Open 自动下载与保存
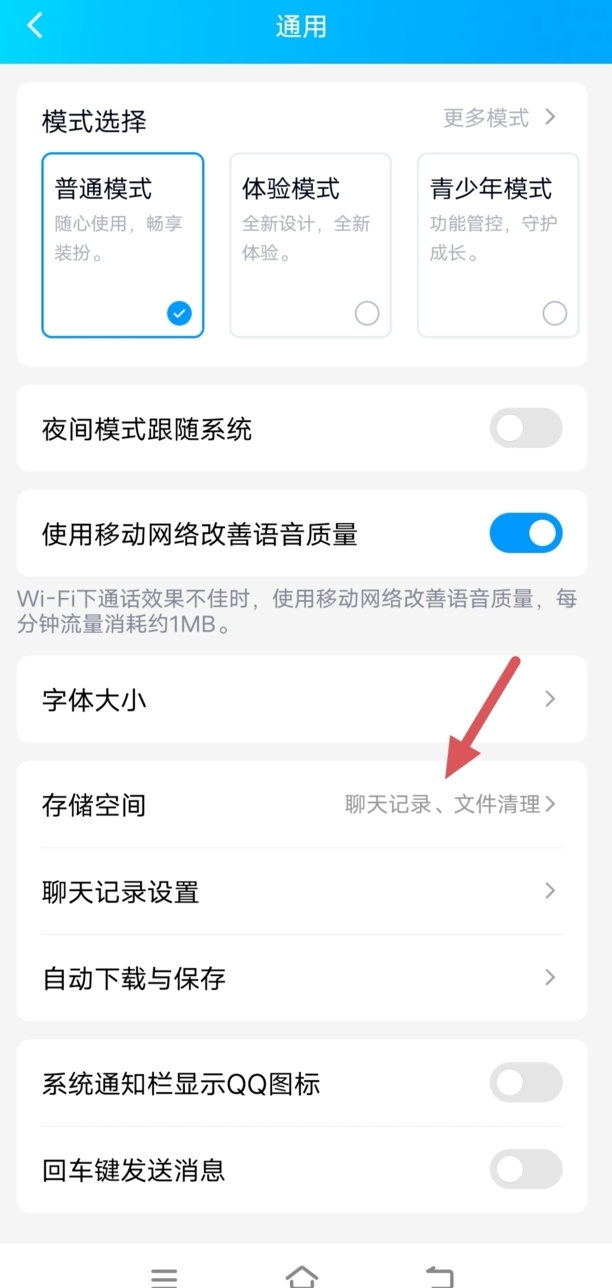 (300, 977)
